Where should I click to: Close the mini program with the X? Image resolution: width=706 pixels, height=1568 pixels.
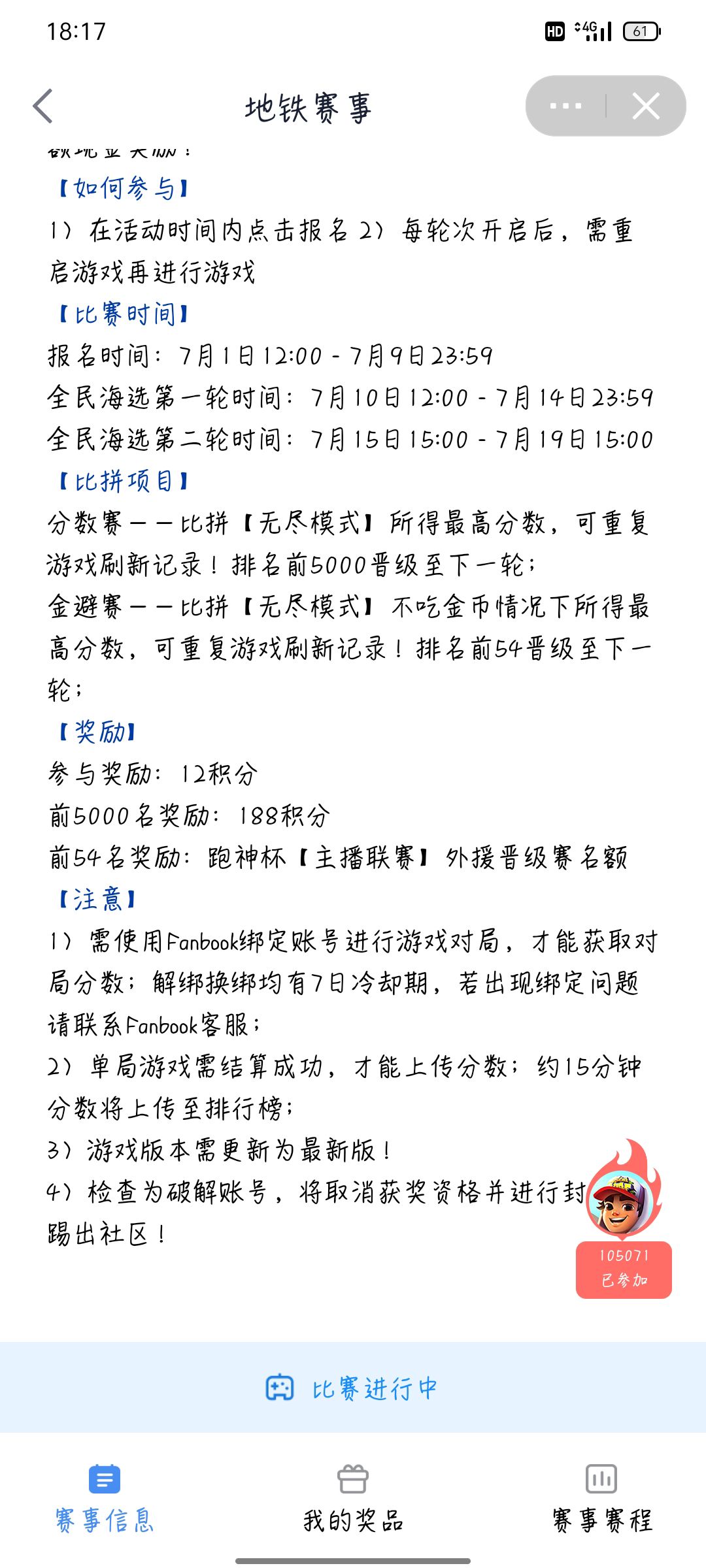pos(646,106)
